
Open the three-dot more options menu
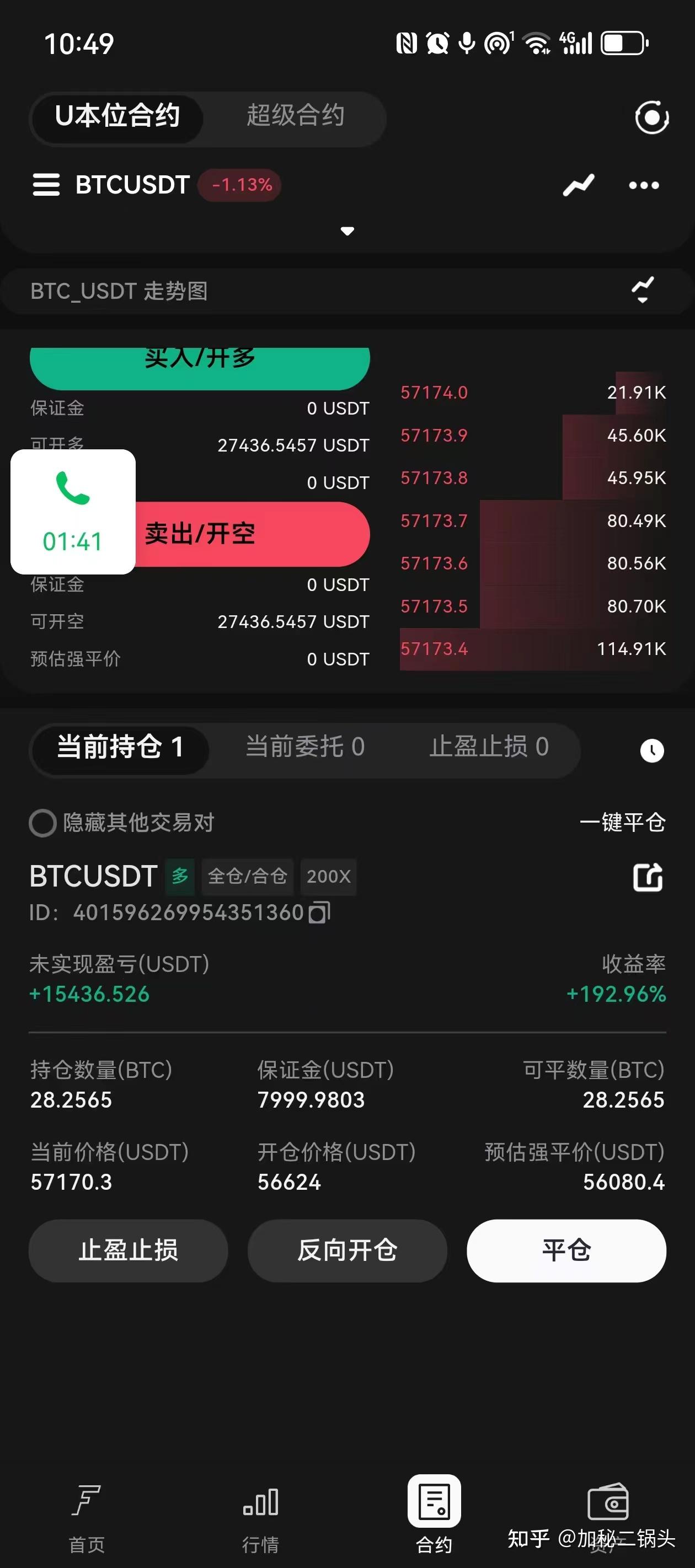[643, 185]
